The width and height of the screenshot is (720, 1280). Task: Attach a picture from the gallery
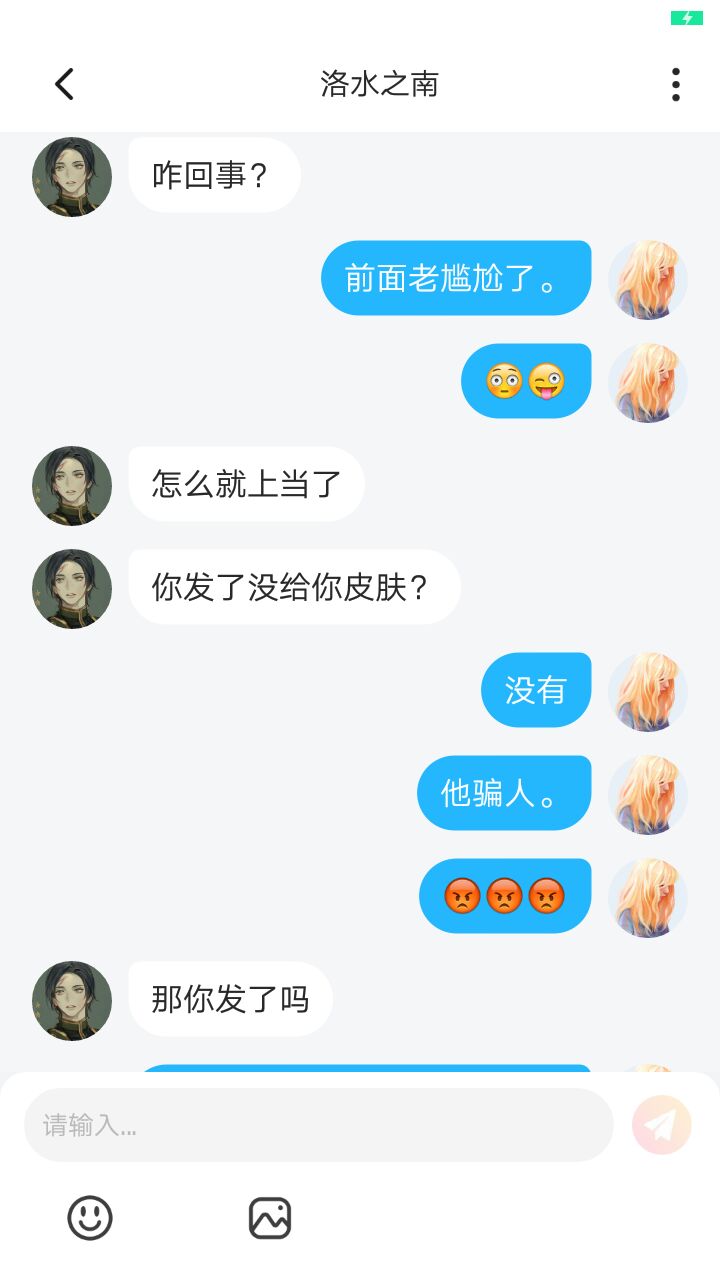pos(269,1218)
